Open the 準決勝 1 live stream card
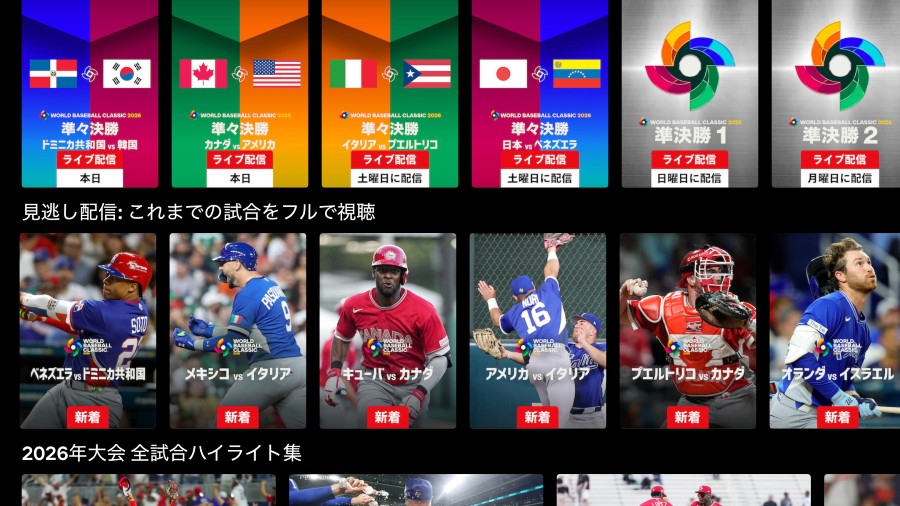The width and height of the screenshot is (900, 506). 690,93
